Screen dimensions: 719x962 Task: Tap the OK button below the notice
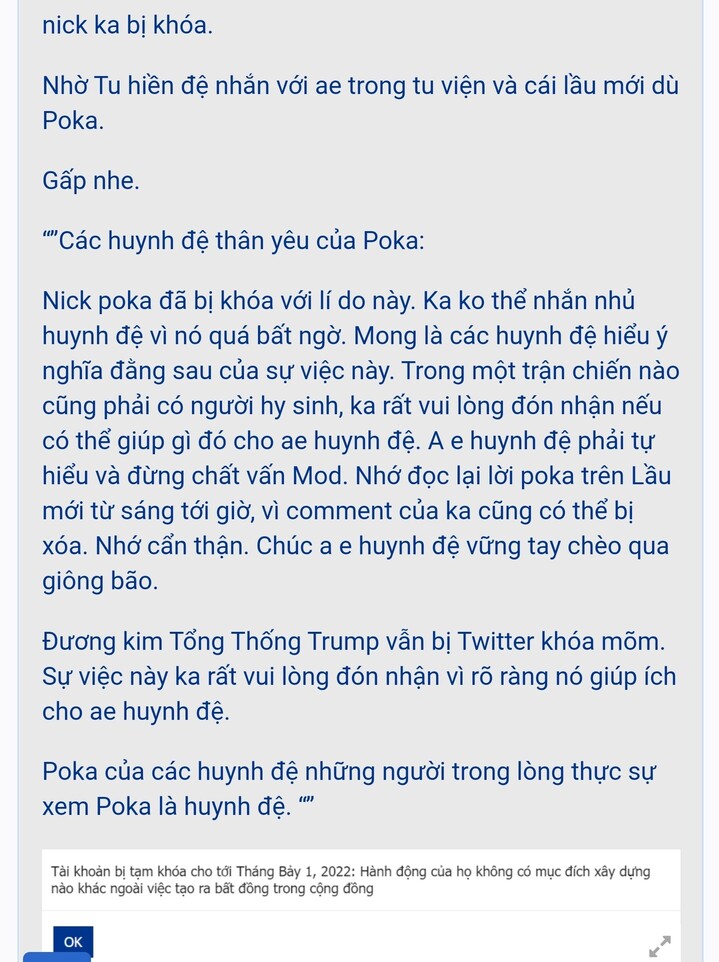[73, 941]
